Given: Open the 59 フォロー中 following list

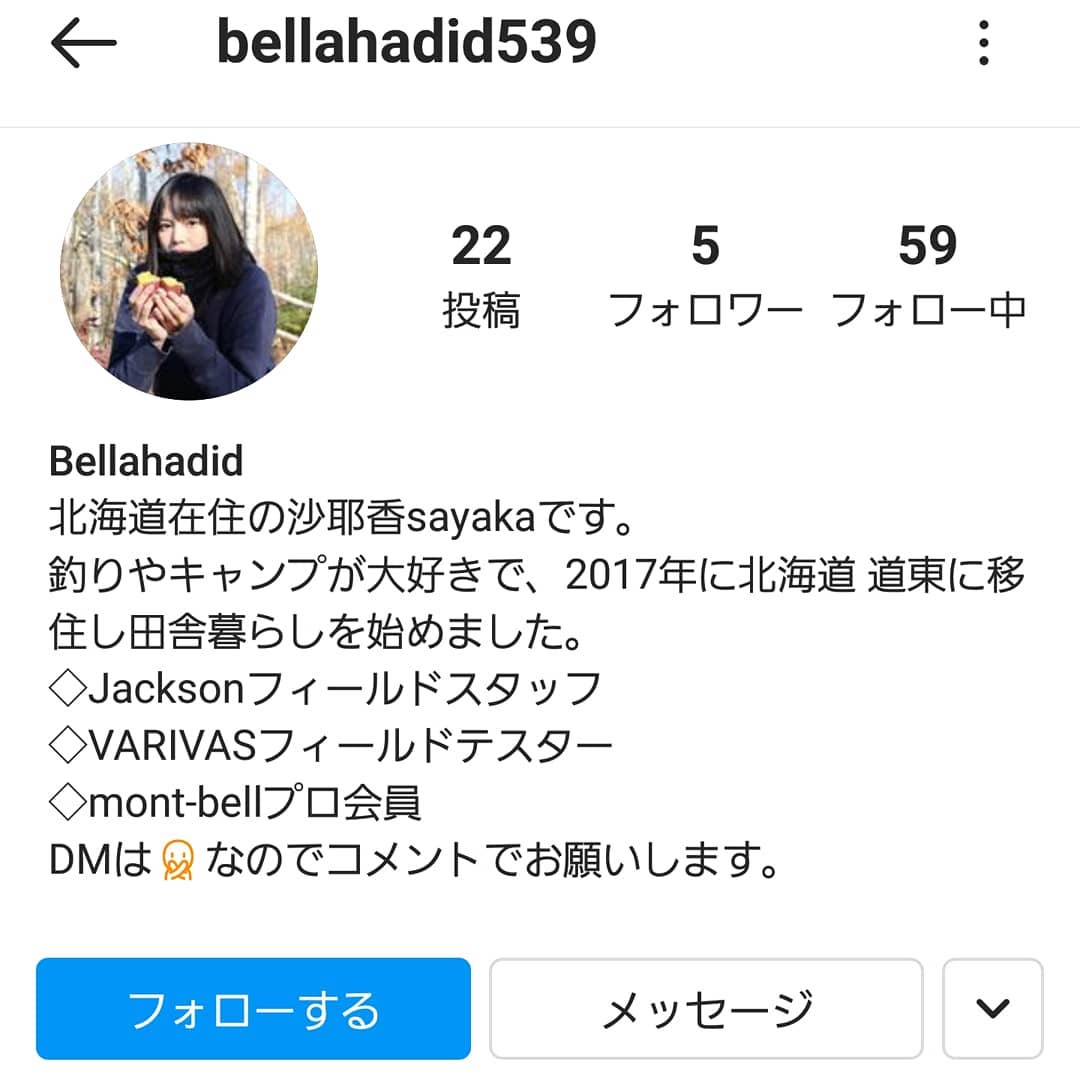Looking at the screenshot, I should click(928, 275).
